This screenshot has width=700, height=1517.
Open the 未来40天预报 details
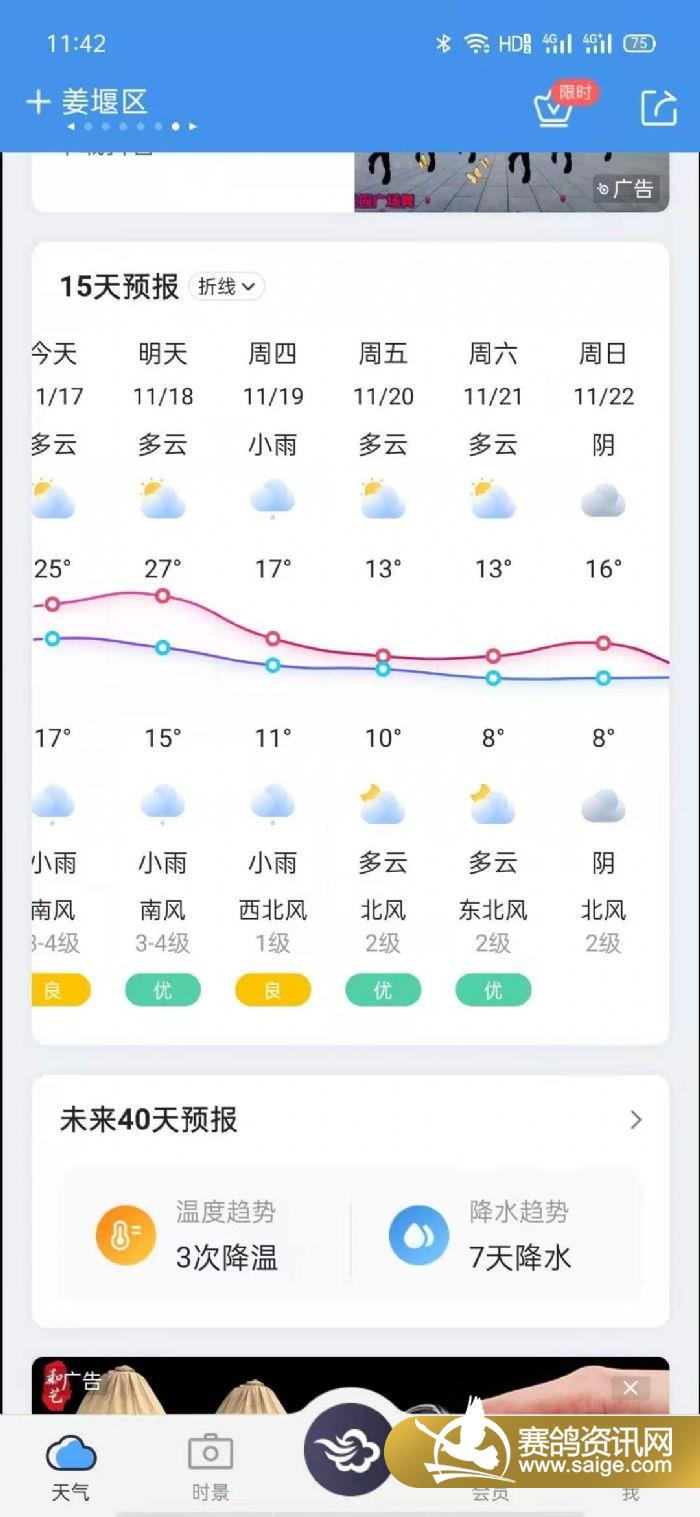(x=635, y=1120)
